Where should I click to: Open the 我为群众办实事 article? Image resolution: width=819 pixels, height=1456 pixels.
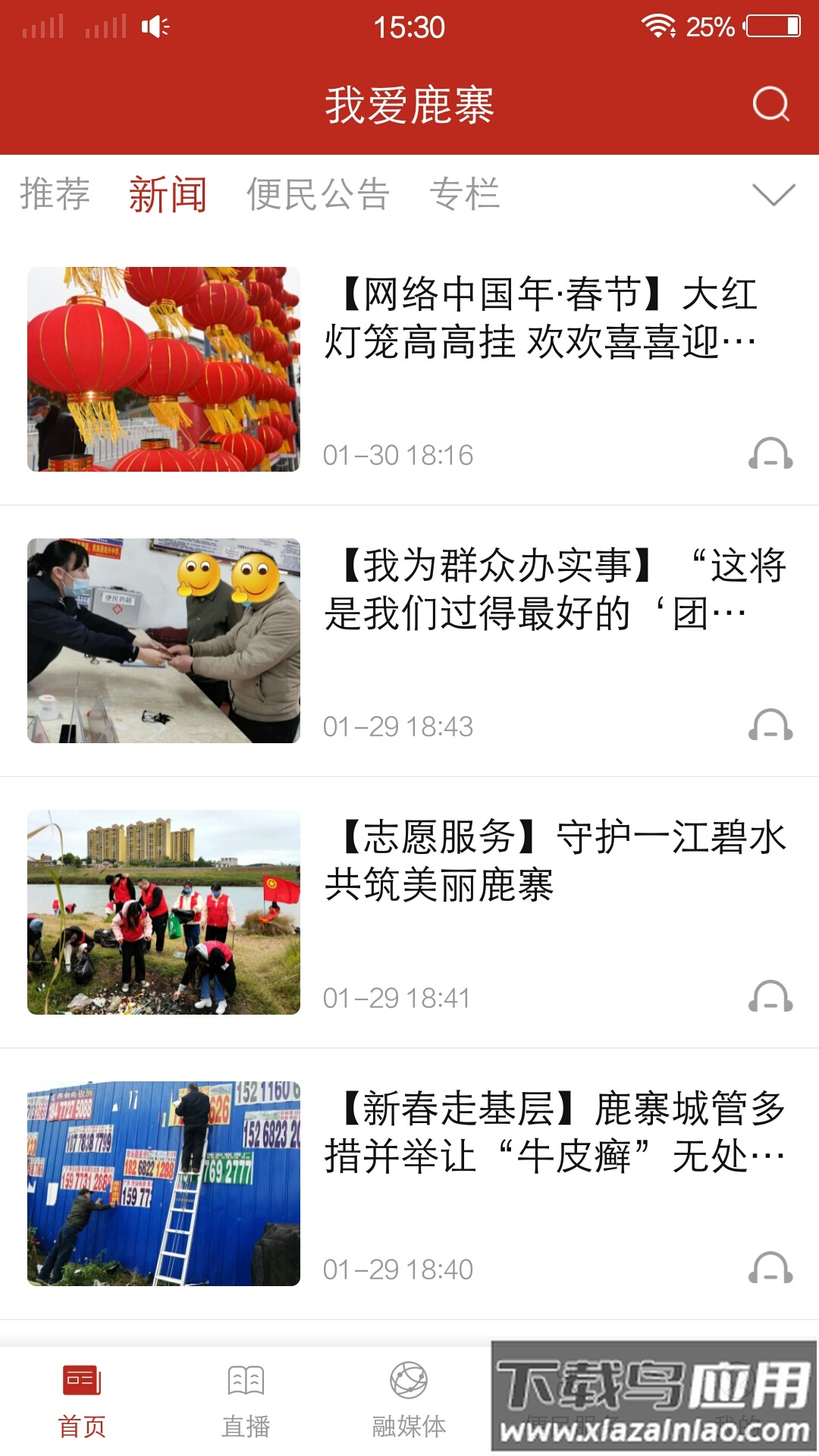pyautogui.click(x=555, y=590)
